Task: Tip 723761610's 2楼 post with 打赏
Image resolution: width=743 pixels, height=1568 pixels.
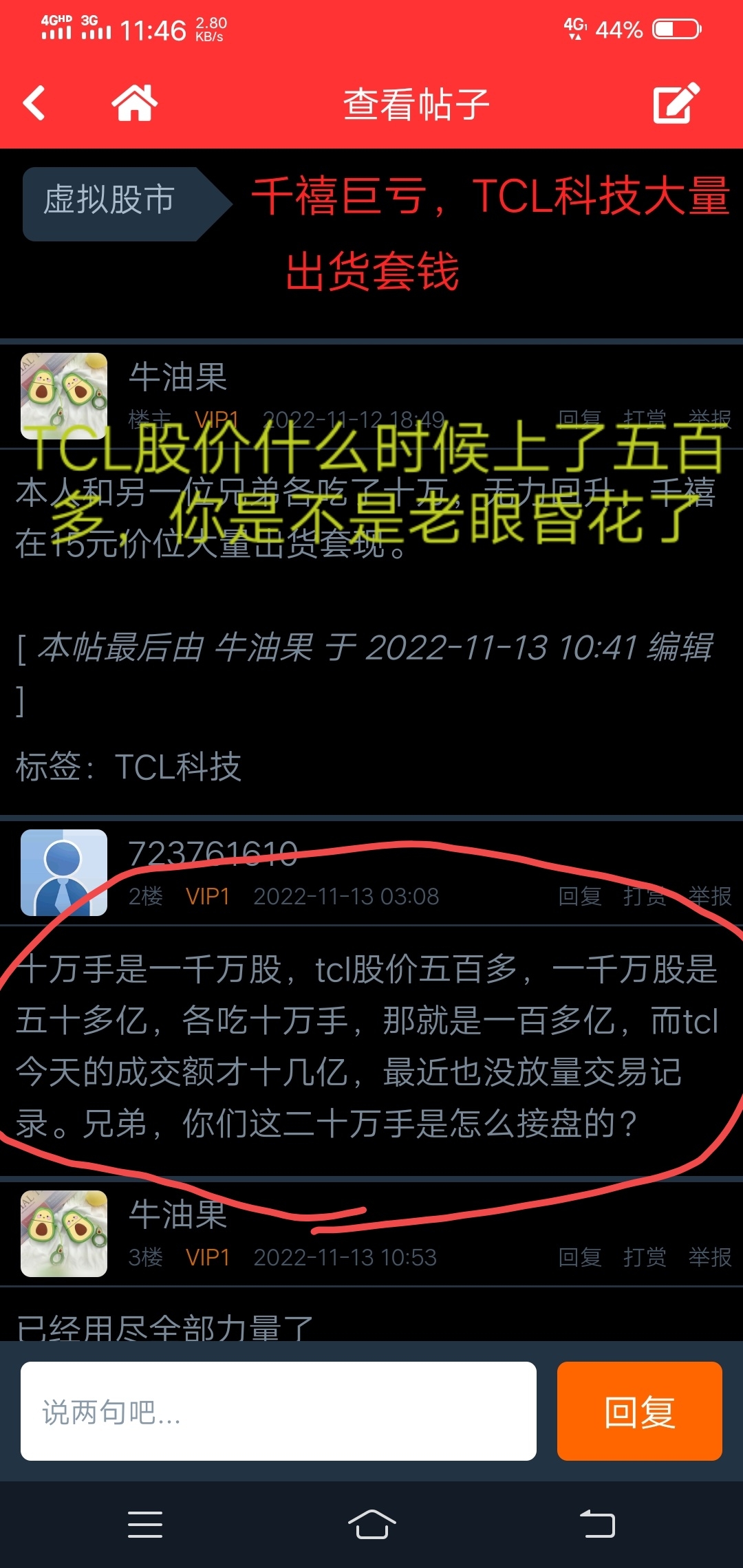Action: pos(645,896)
